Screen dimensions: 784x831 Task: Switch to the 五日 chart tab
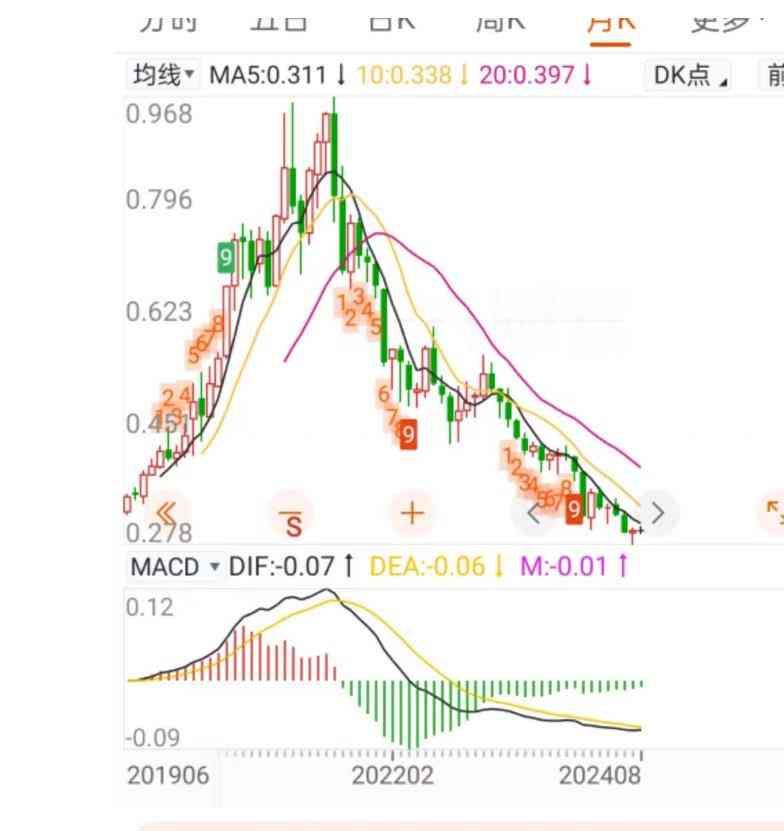click(279, 20)
